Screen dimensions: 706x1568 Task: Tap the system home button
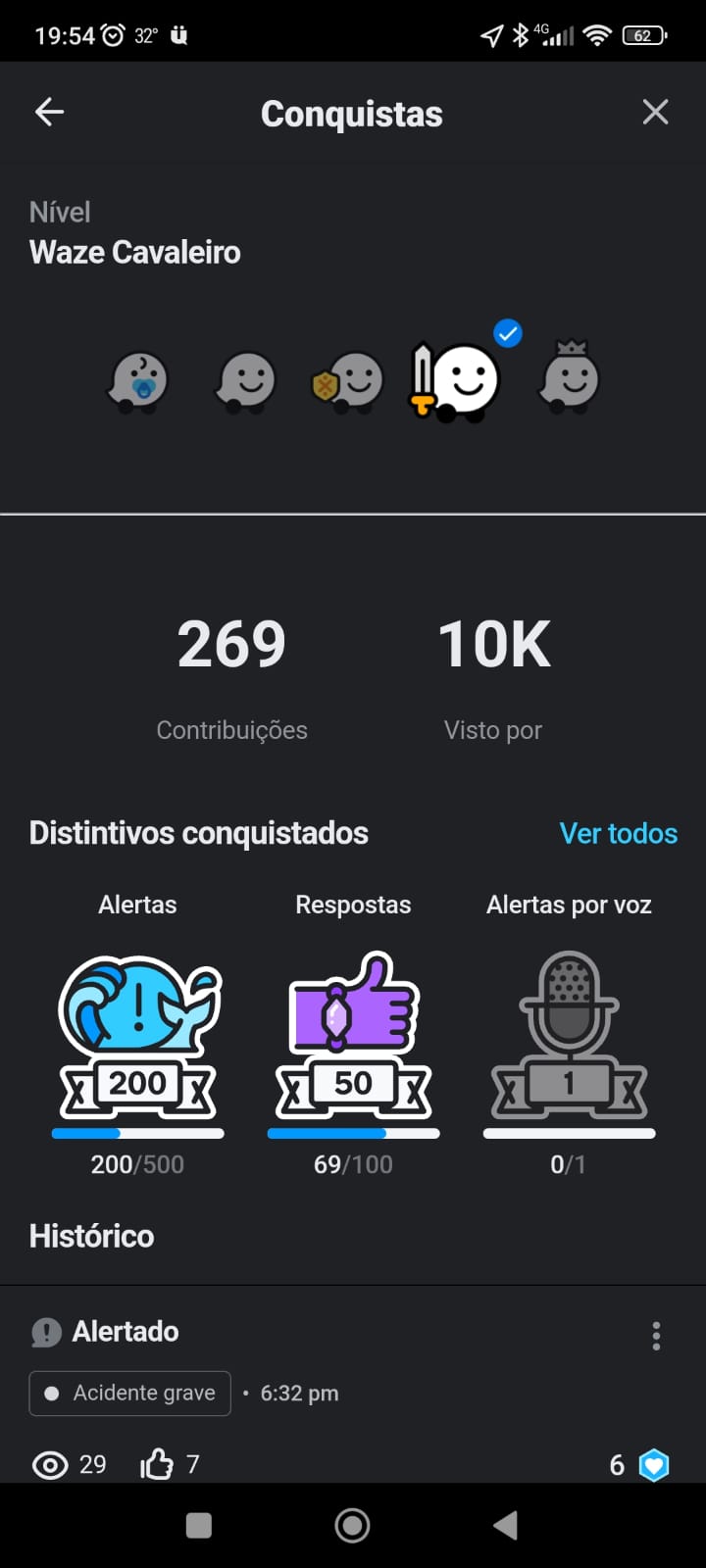pos(352,1525)
